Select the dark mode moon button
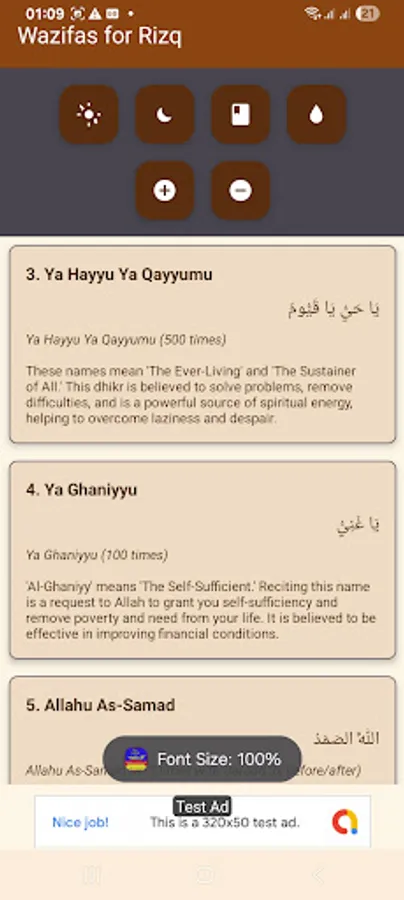Image resolution: width=404 pixels, height=900 pixels. pyautogui.click(x=165, y=114)
